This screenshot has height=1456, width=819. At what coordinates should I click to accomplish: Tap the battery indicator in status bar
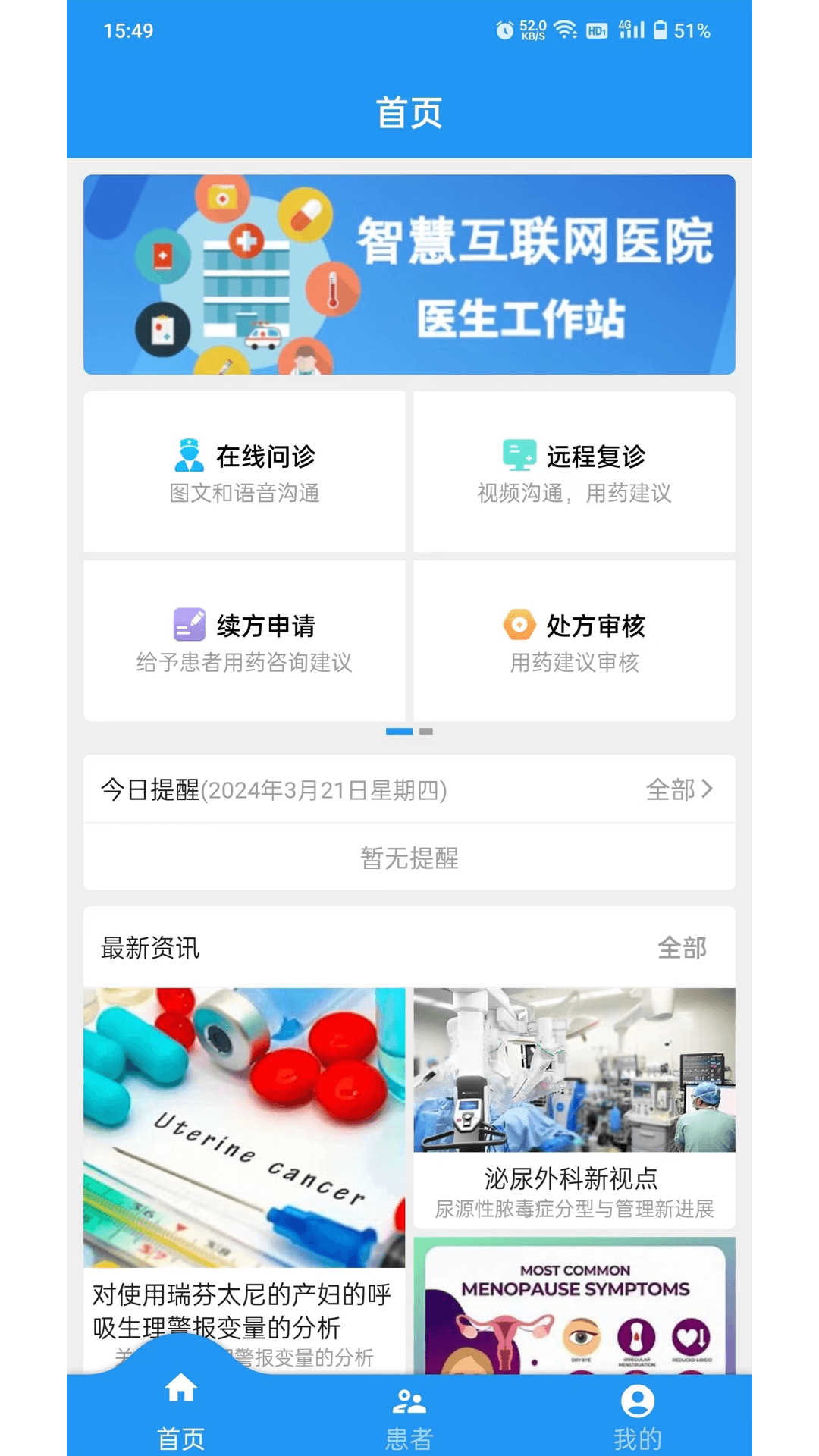click(663, 30)
